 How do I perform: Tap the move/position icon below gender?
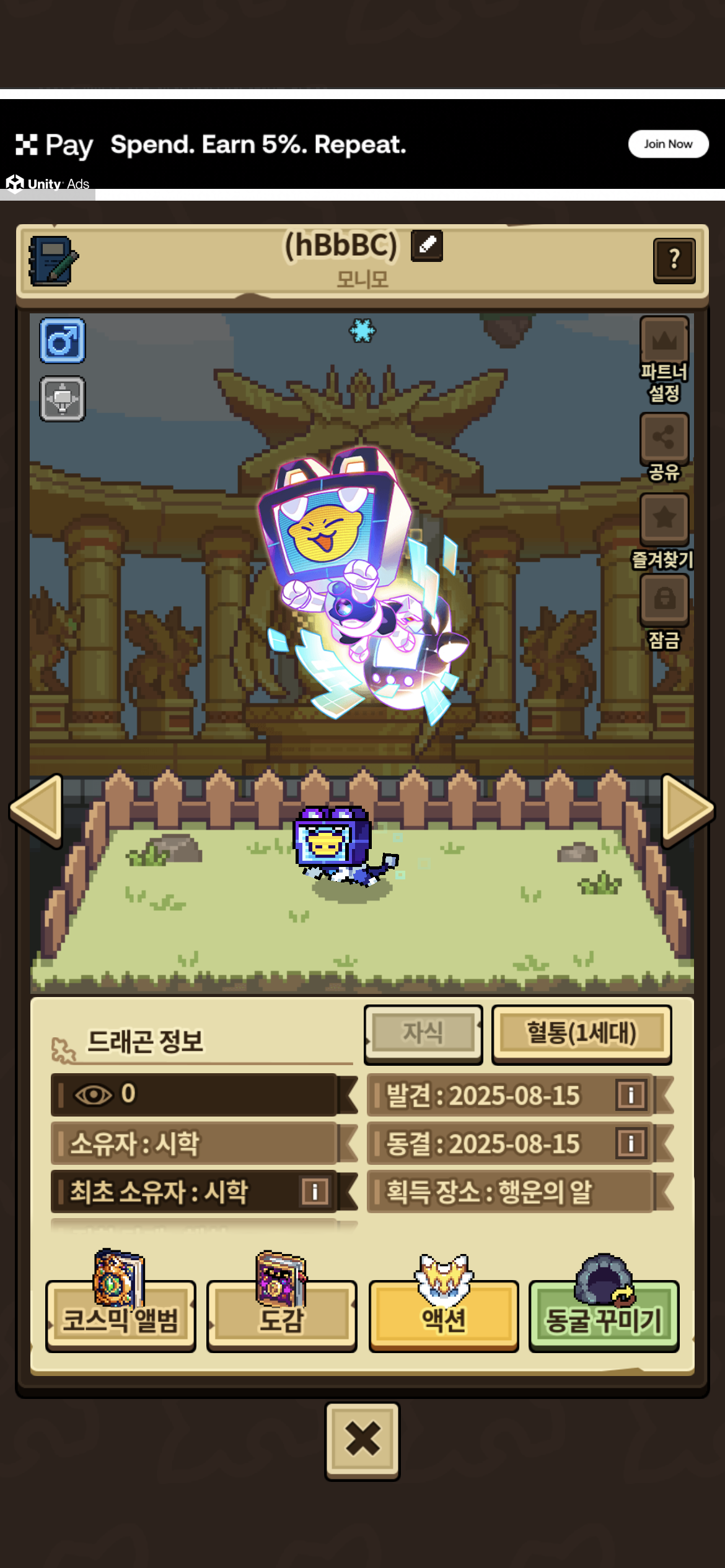pyautogui.click(x=63, y=399)
